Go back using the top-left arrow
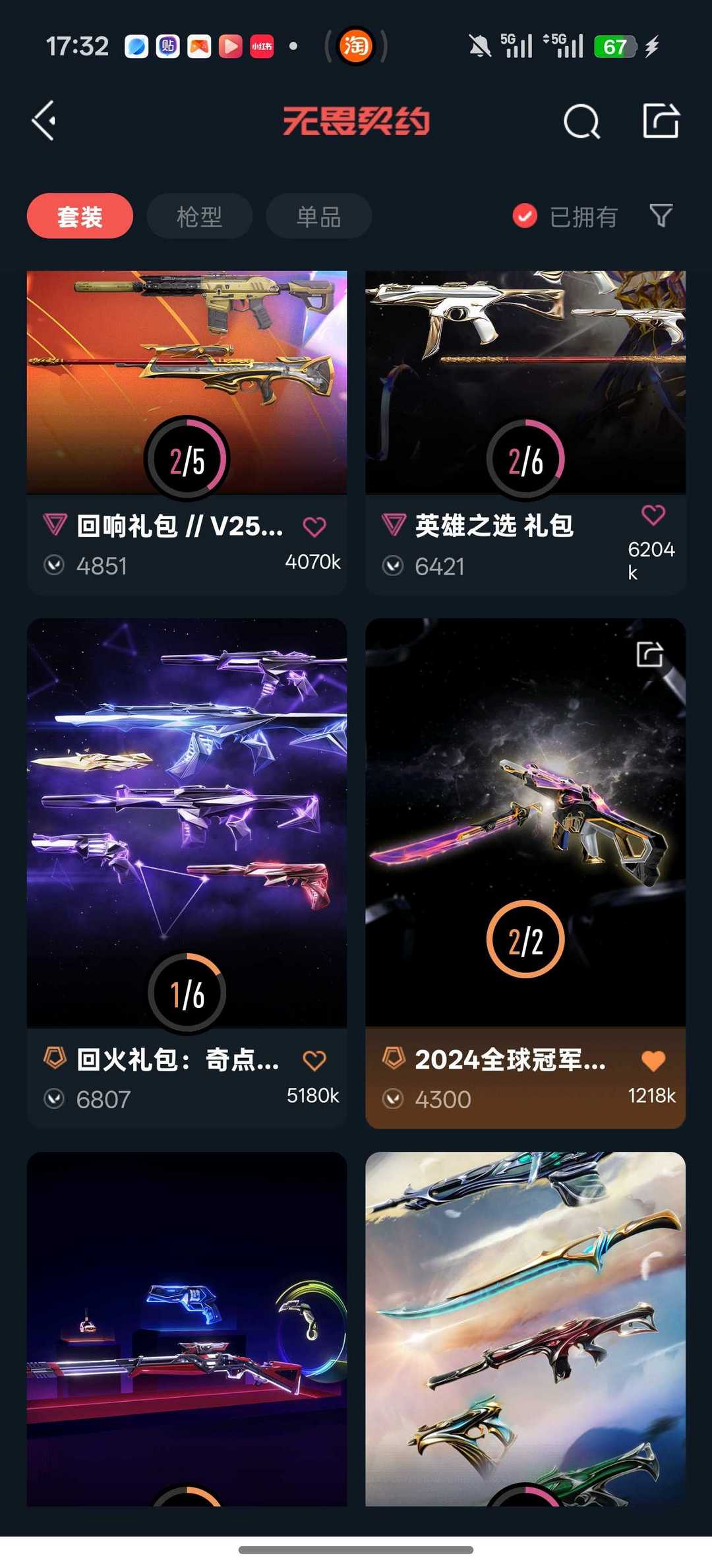Viewport: 712px width, 1568px height. (44, 121)
